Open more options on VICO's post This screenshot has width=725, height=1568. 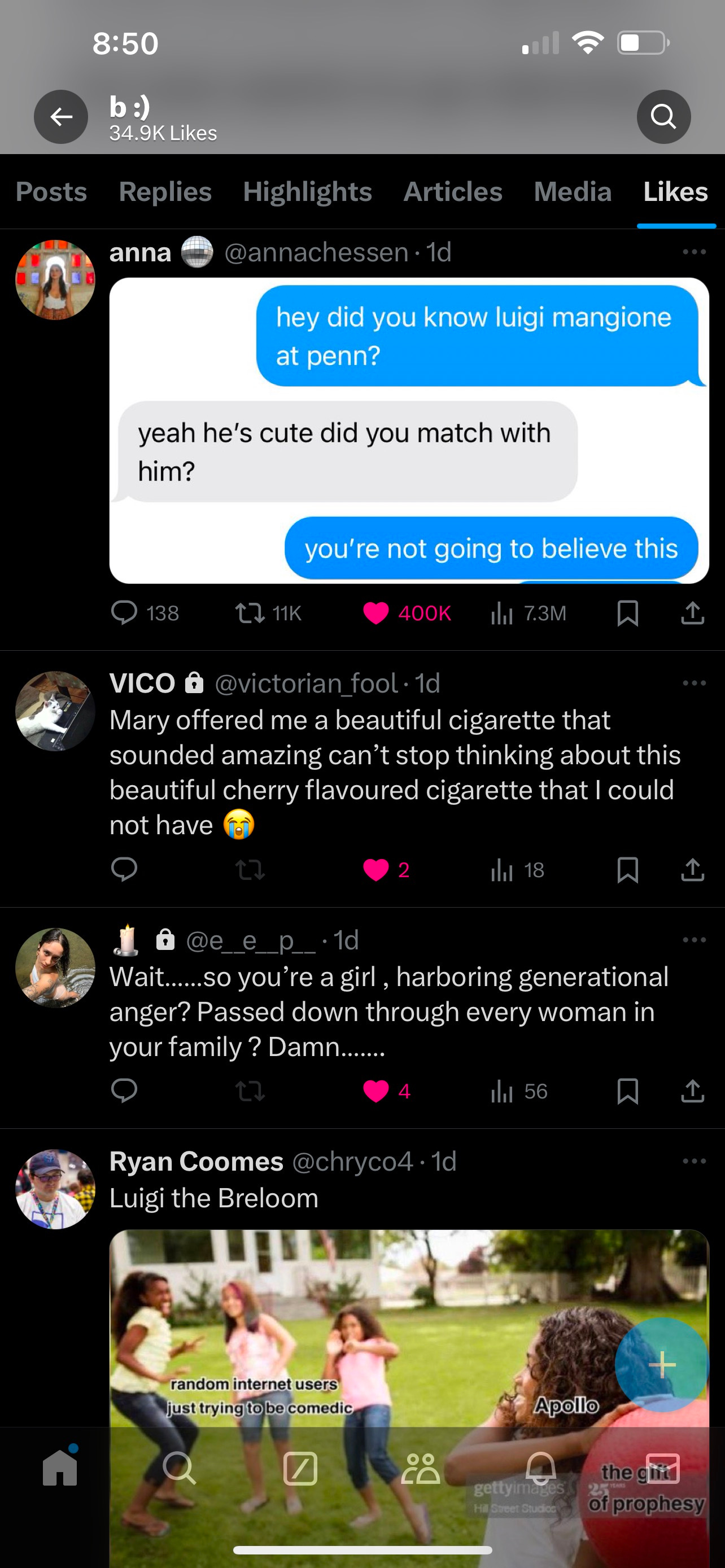pos(694,683)
